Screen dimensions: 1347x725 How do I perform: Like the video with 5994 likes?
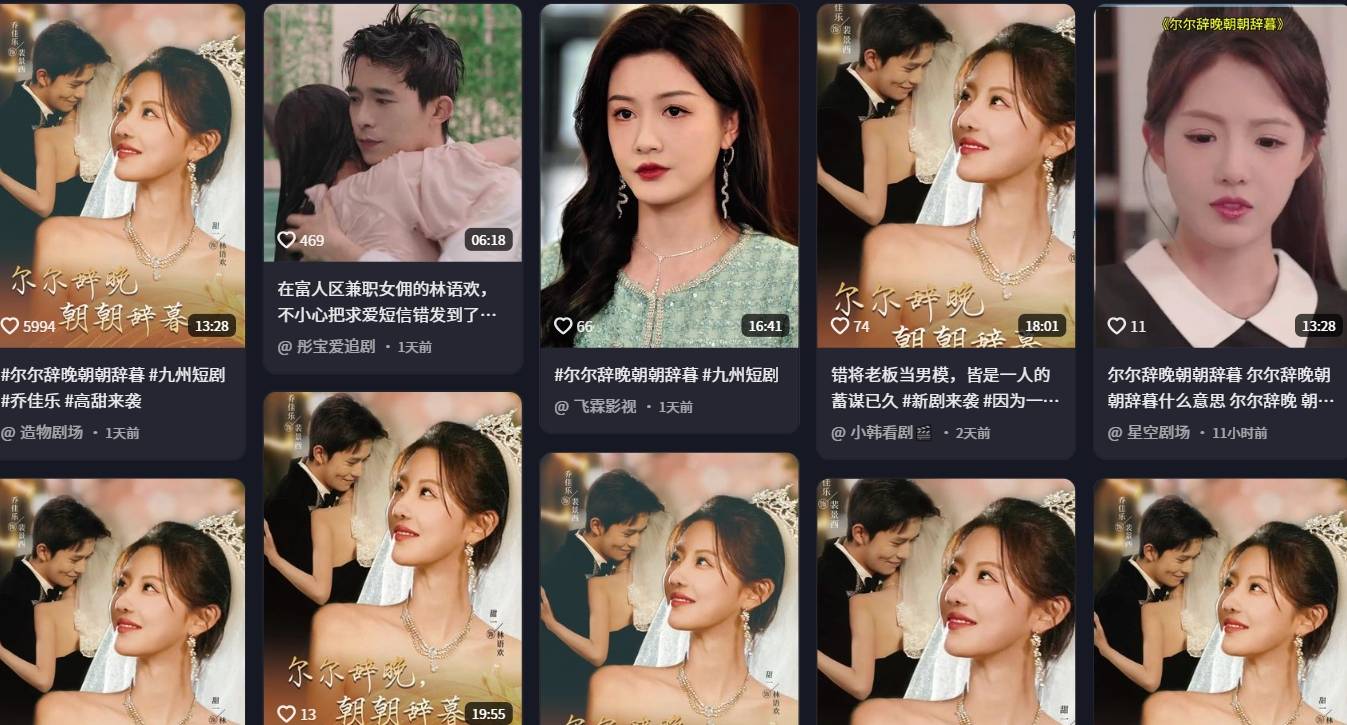[10, 326]
